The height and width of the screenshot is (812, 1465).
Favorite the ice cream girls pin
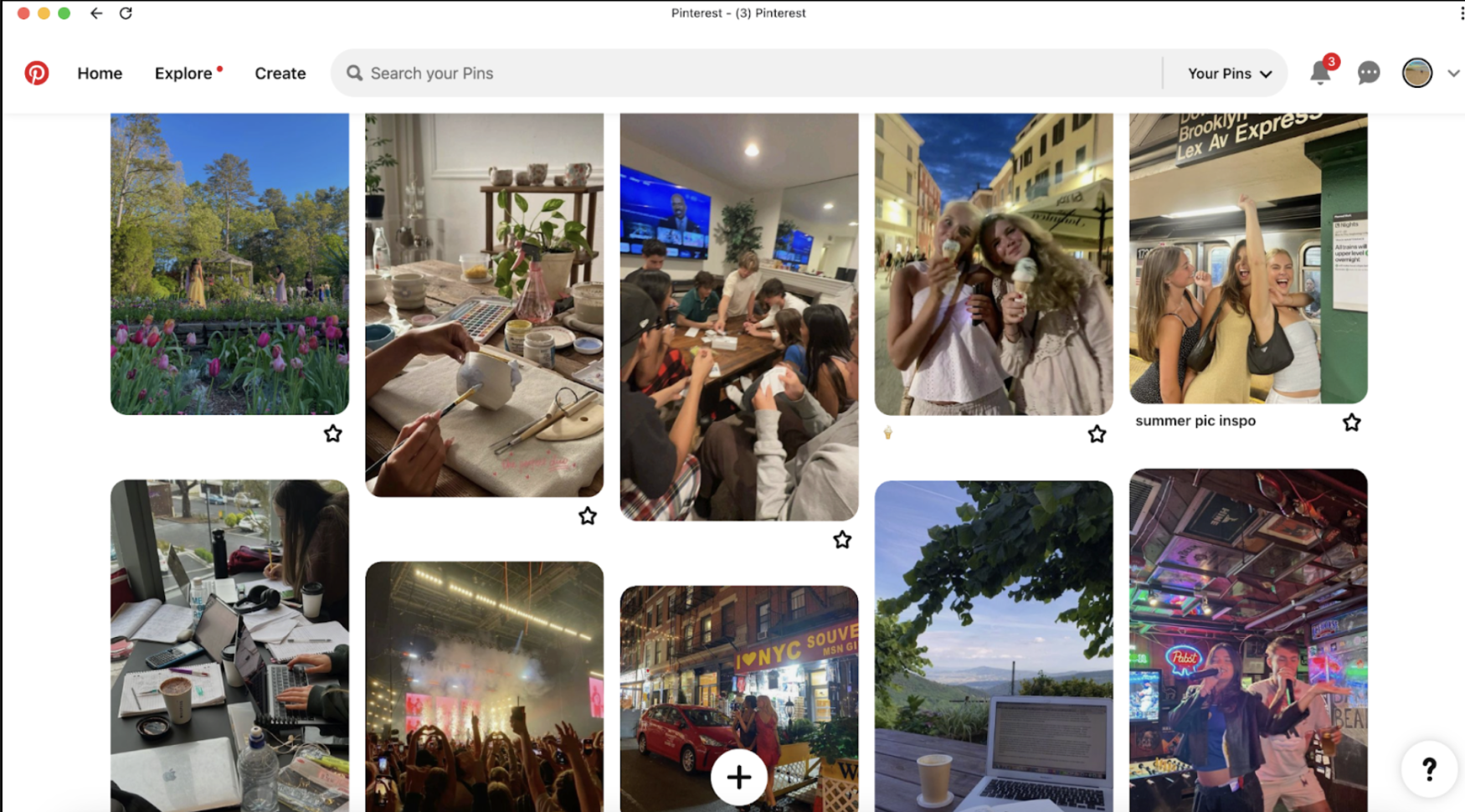[x=1097, y=434]
